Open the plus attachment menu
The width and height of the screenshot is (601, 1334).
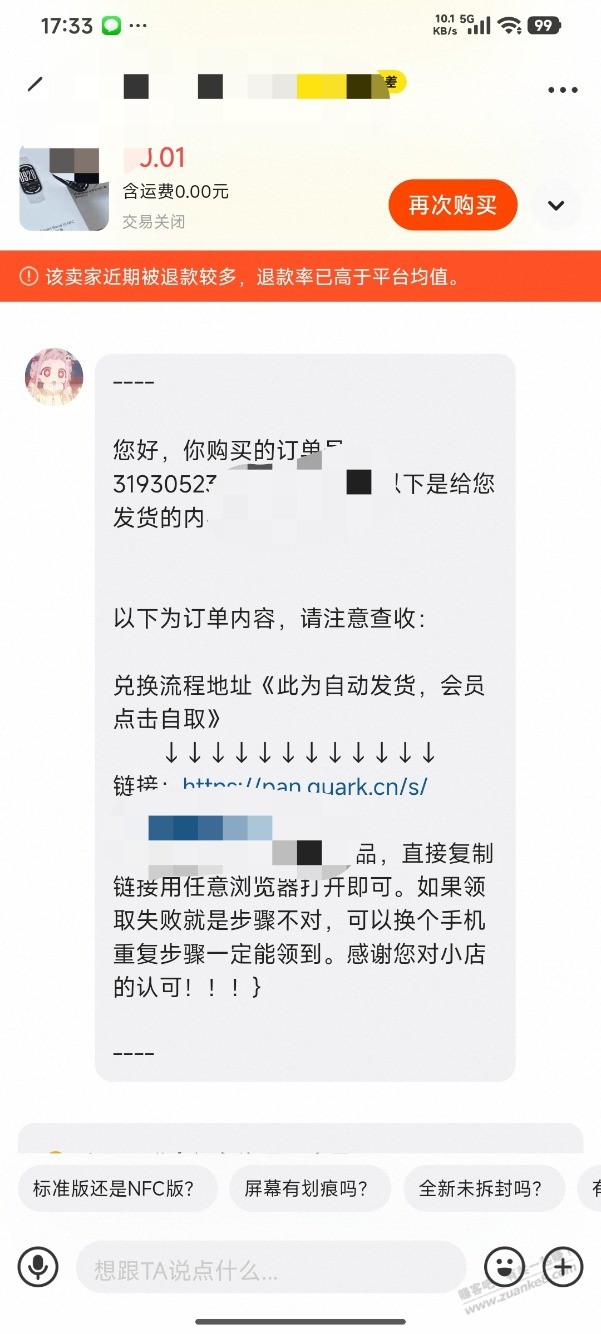[x=562, y=1267]
